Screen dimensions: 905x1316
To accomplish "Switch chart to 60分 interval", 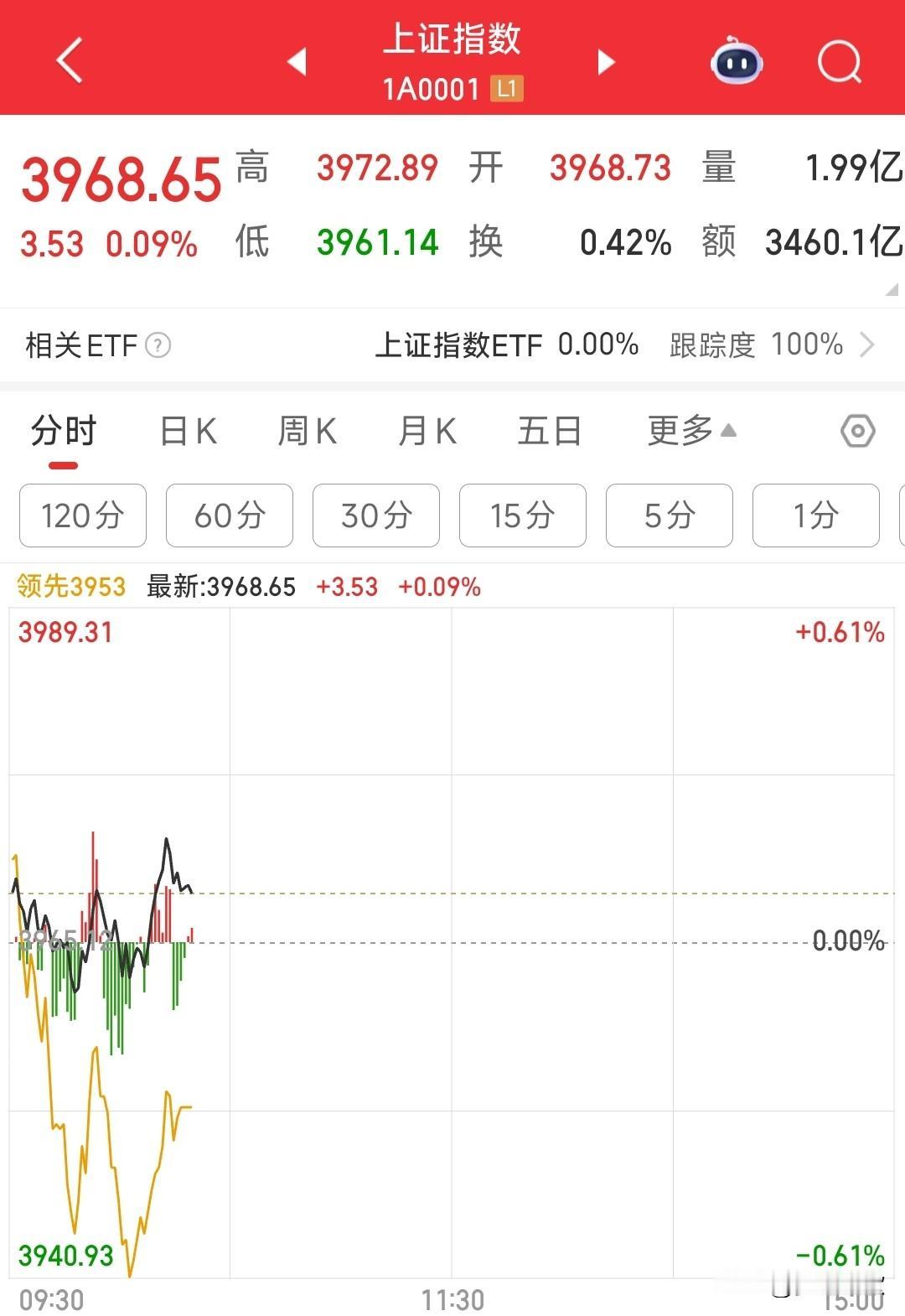I will click(229, 516).
